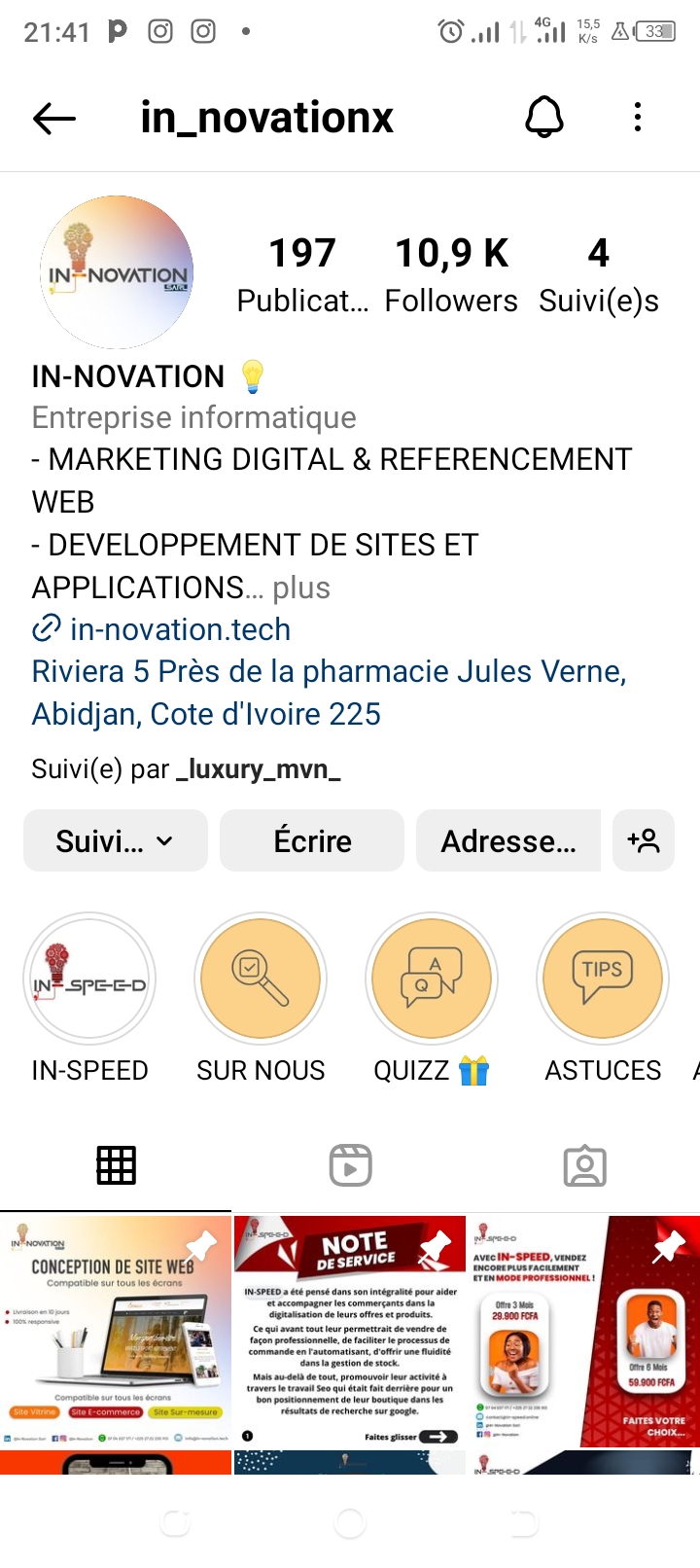
Task: Tap the Adresse button
Action: click(508, 840)
